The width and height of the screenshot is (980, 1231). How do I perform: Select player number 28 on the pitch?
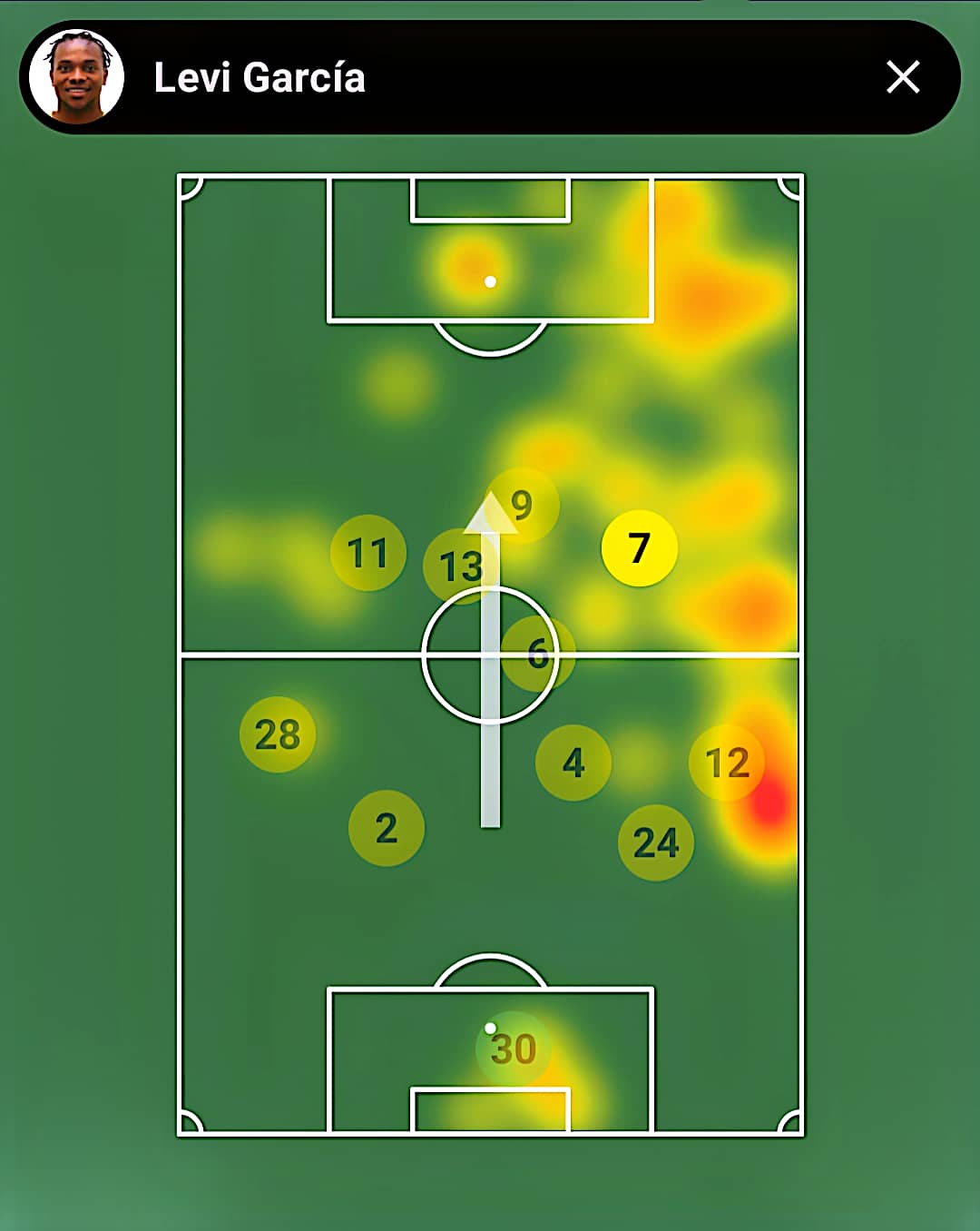coord(278,734)
